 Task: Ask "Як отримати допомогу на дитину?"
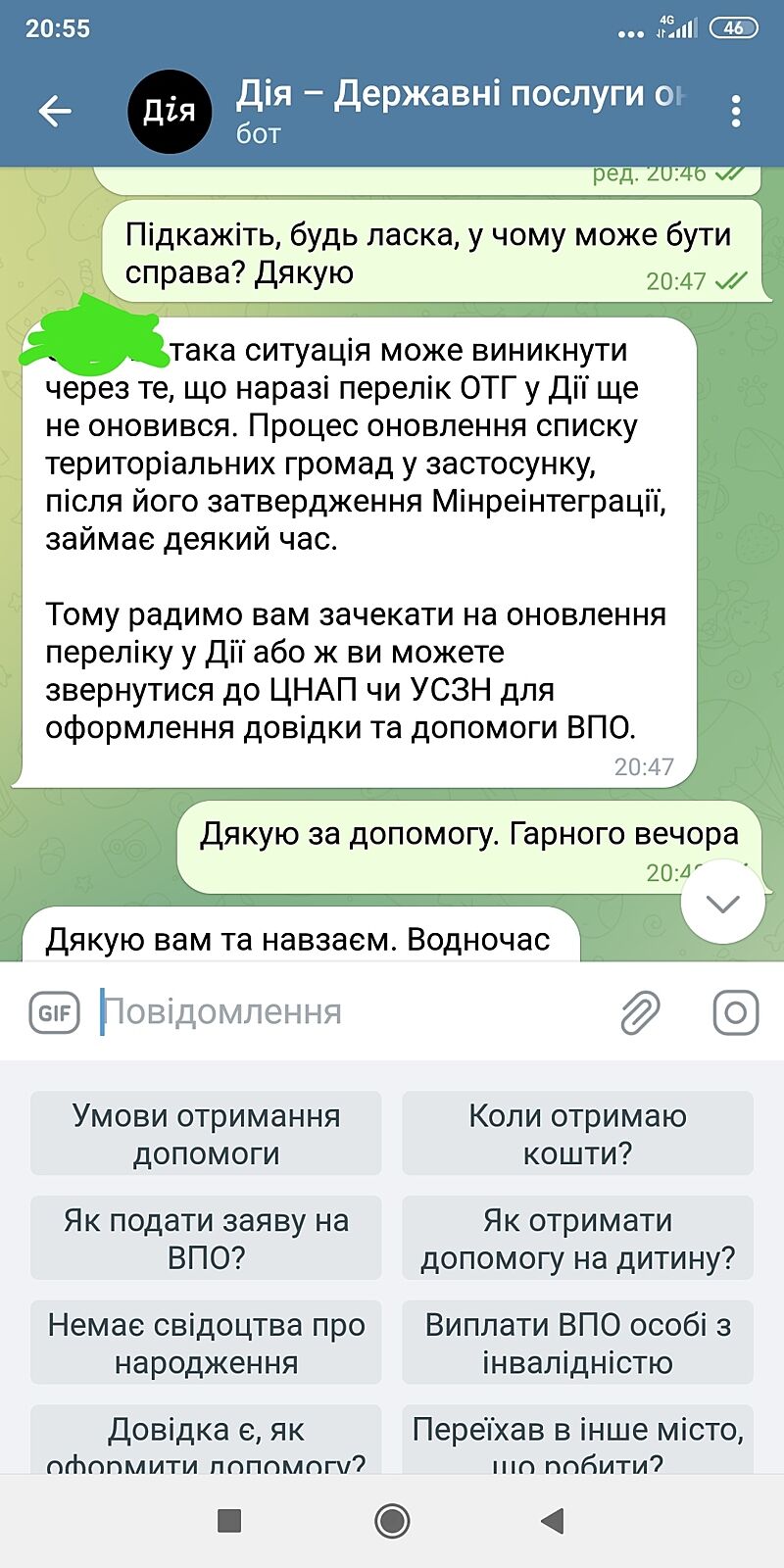pos(577,1239)
